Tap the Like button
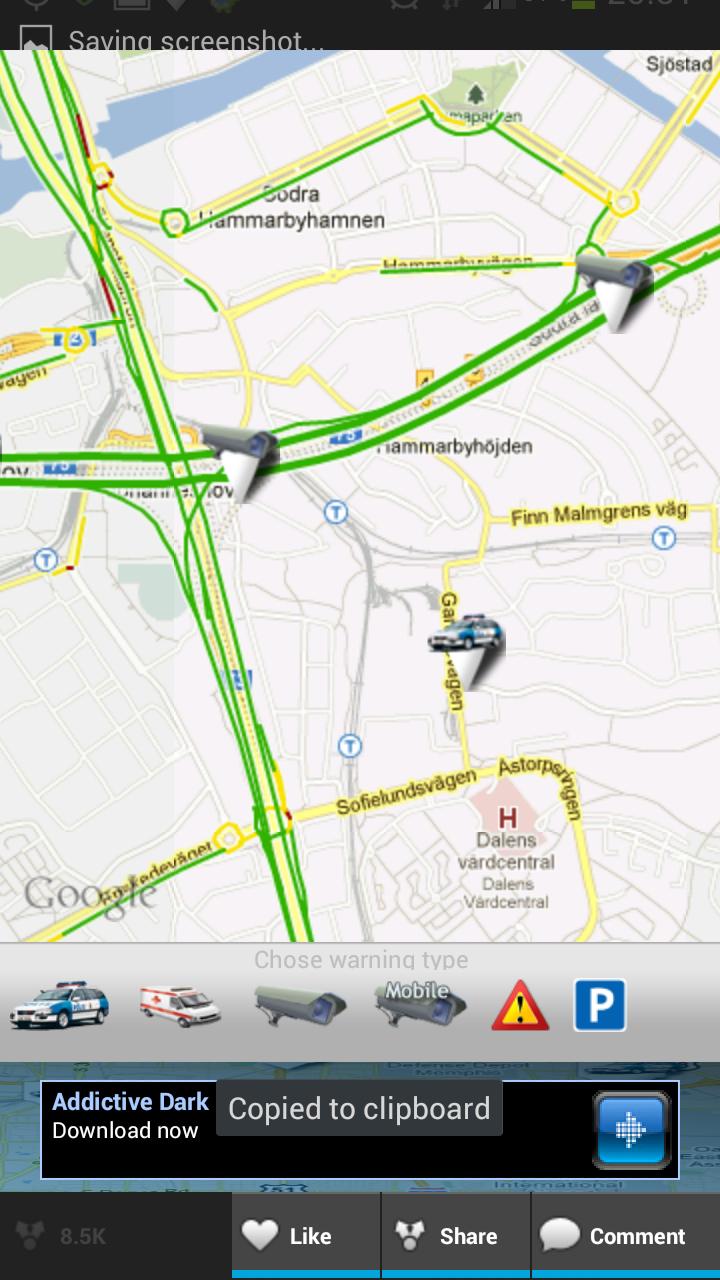This screenshot has height=1280, width=720. coord(306,1236)
